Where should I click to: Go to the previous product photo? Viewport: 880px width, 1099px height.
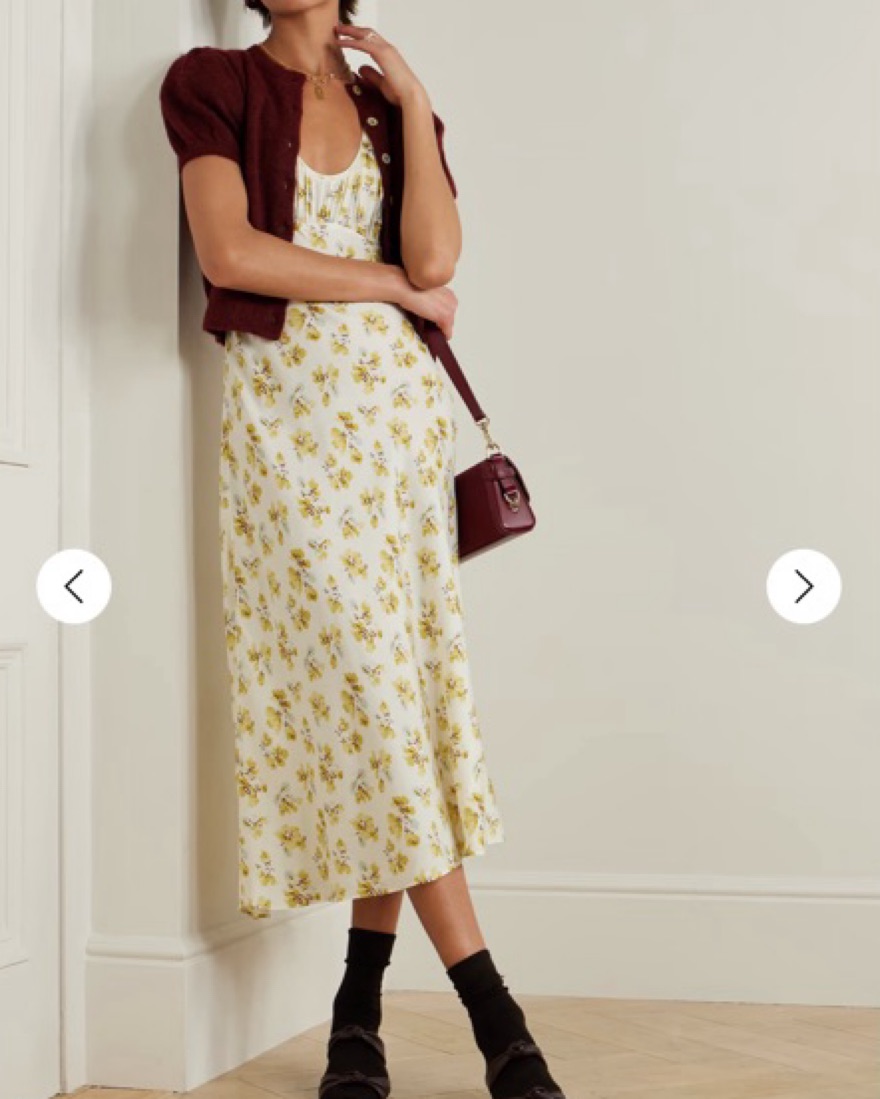click(74, 586)
